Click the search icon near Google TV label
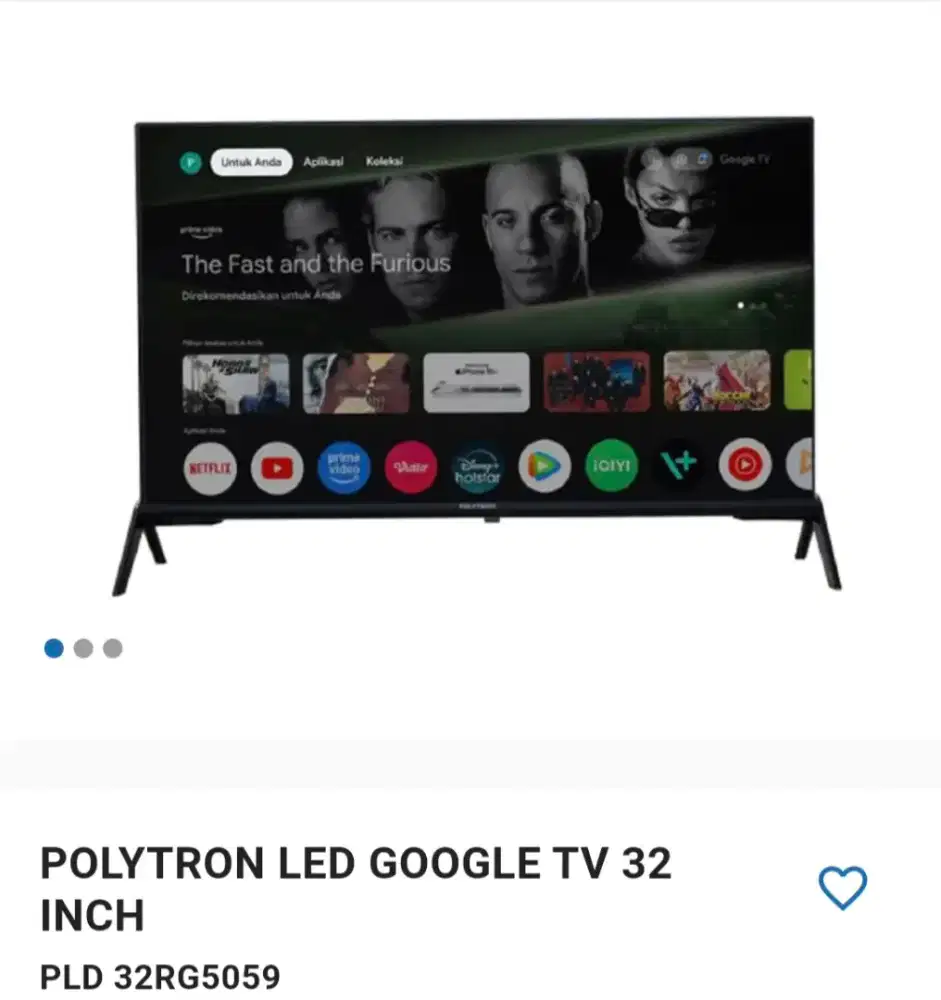Viewport: 941px width, 1000px height. point(651,160)
